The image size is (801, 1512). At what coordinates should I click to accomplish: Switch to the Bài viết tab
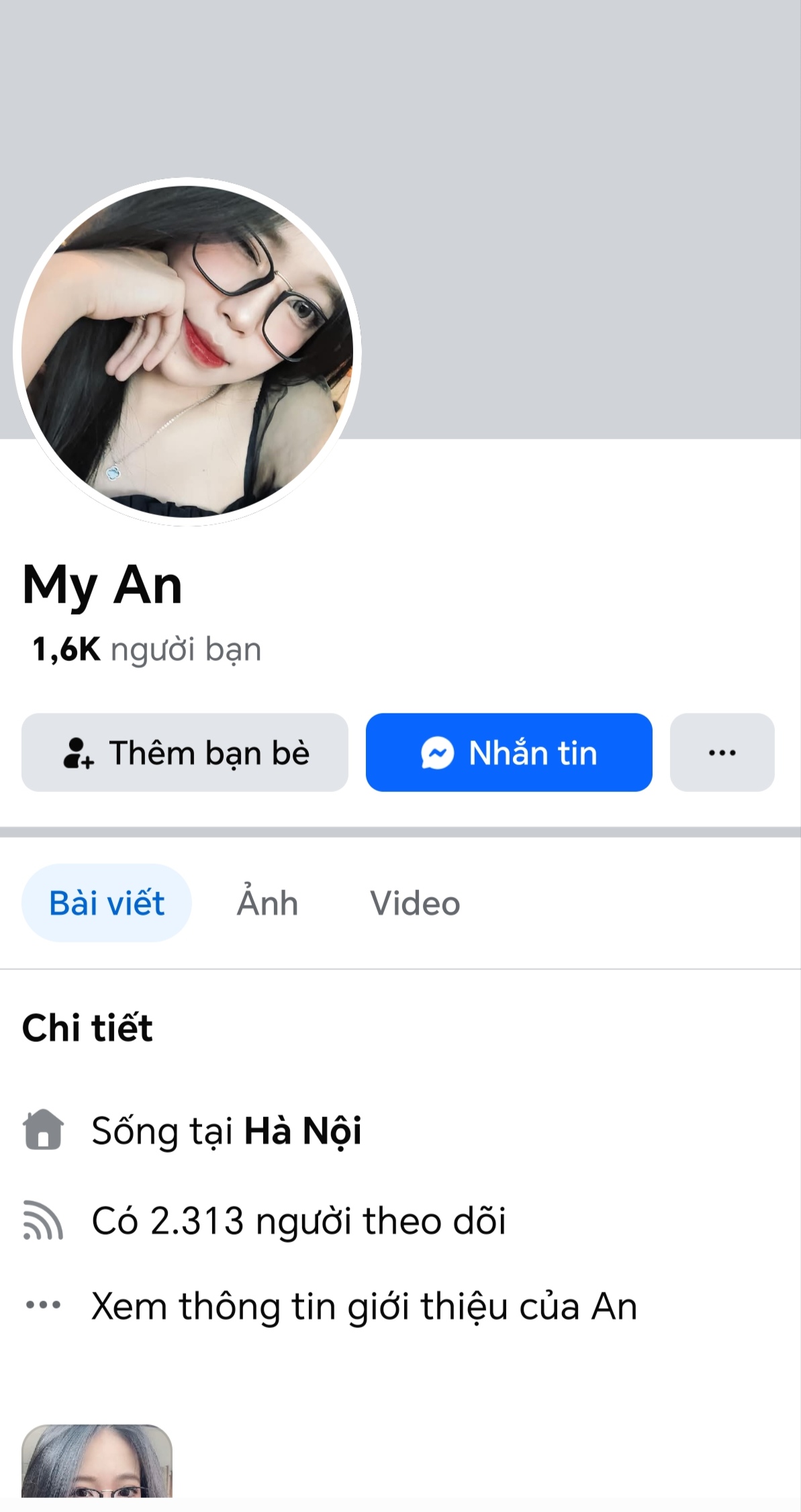[107, 903]
